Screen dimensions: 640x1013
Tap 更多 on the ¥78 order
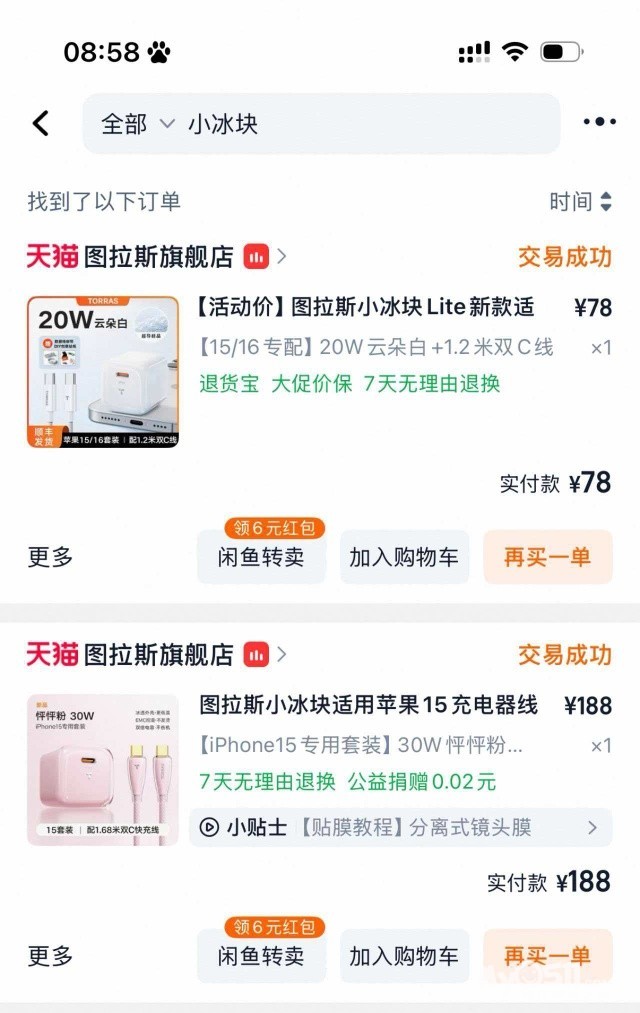50,557
